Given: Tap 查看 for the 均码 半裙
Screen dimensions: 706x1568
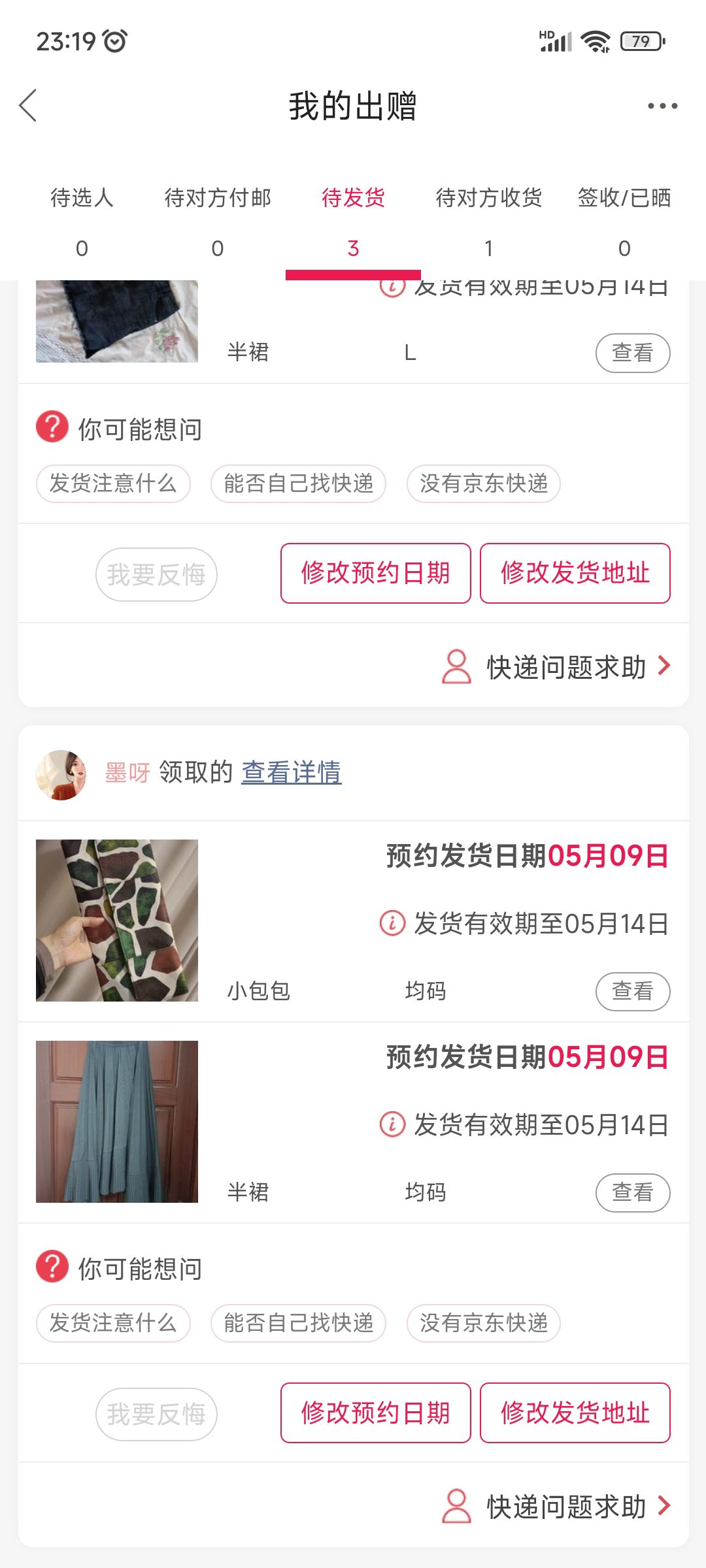Looking at the screenshot, I should pyautogui.click(x=633, y=1192).
